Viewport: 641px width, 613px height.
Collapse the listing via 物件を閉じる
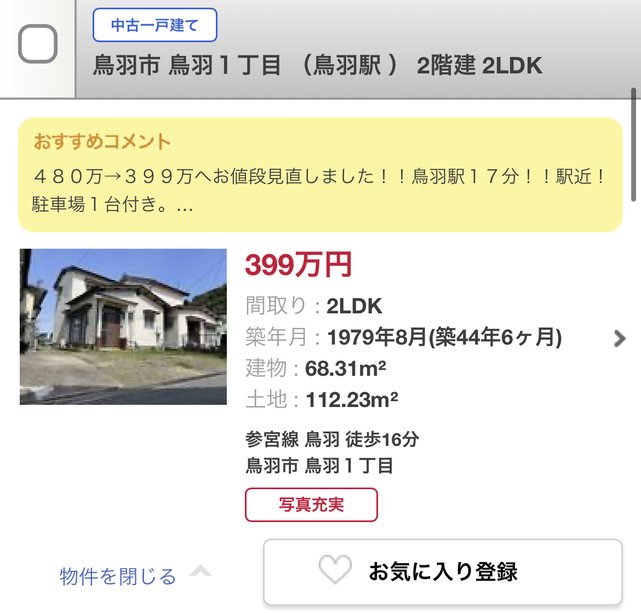[x=118, y=576]
